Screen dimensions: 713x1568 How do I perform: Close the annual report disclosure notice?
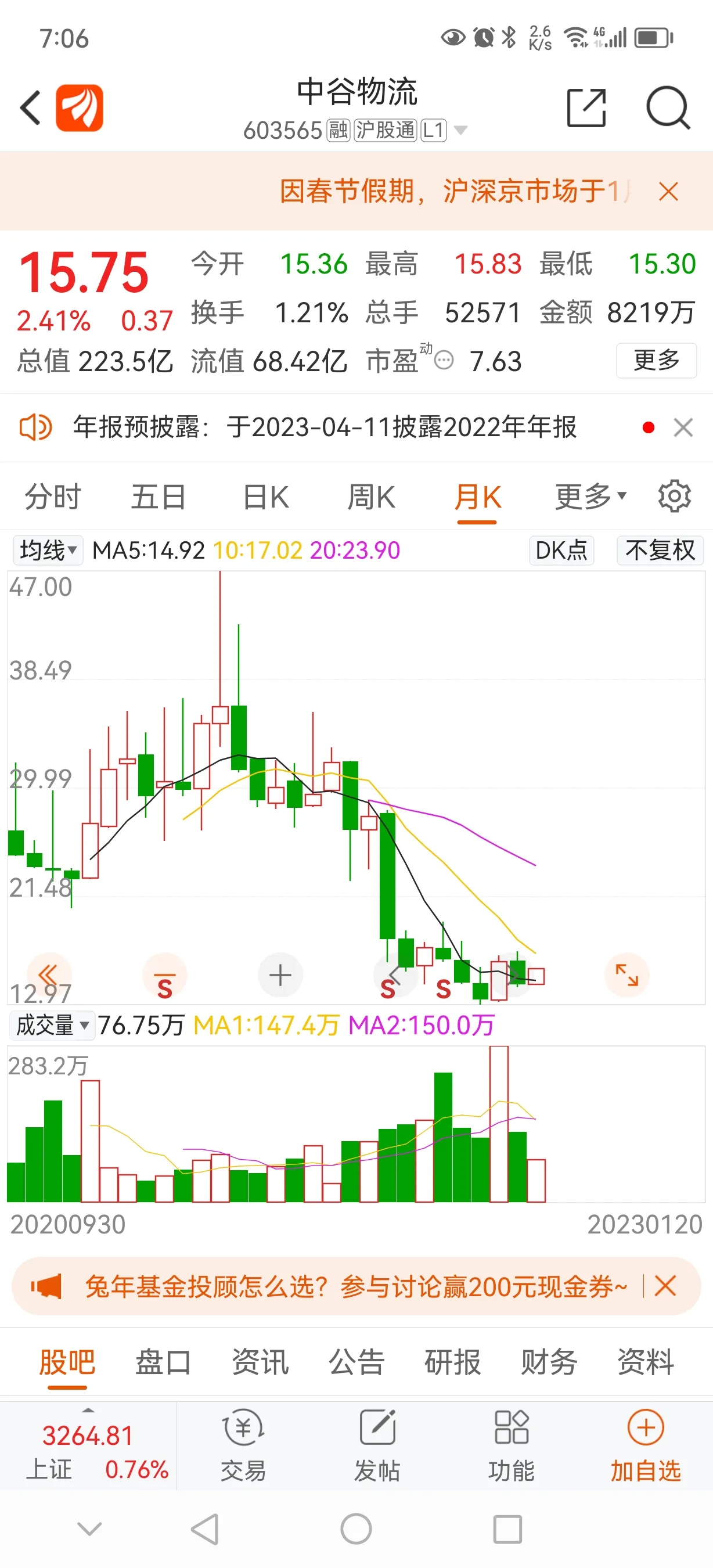pyautogui.click(x=683, y=427)
